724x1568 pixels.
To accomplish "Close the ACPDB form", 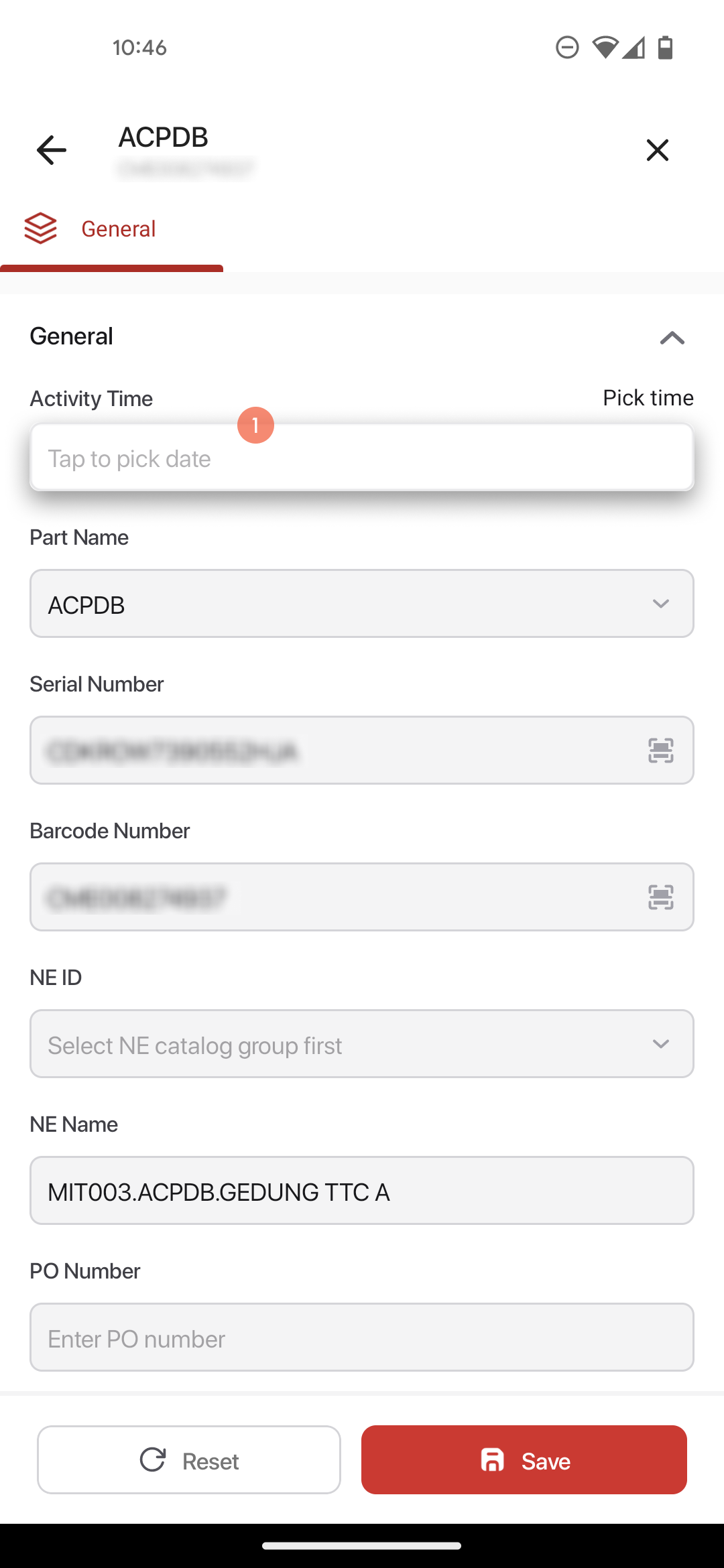I will [657, 149].
